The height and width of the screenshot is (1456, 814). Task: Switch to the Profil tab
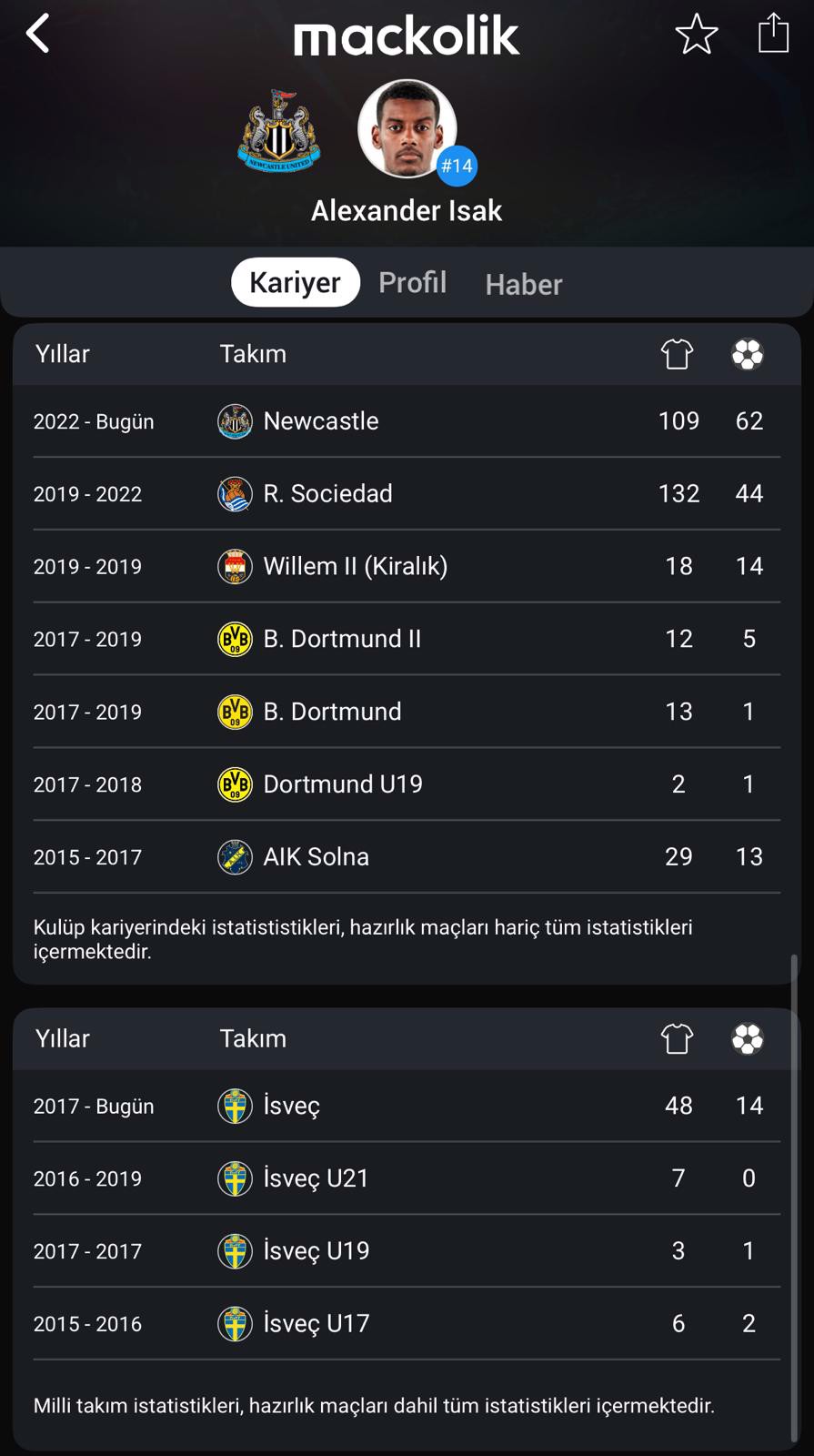pyautogui.click(x=412, y=282)
